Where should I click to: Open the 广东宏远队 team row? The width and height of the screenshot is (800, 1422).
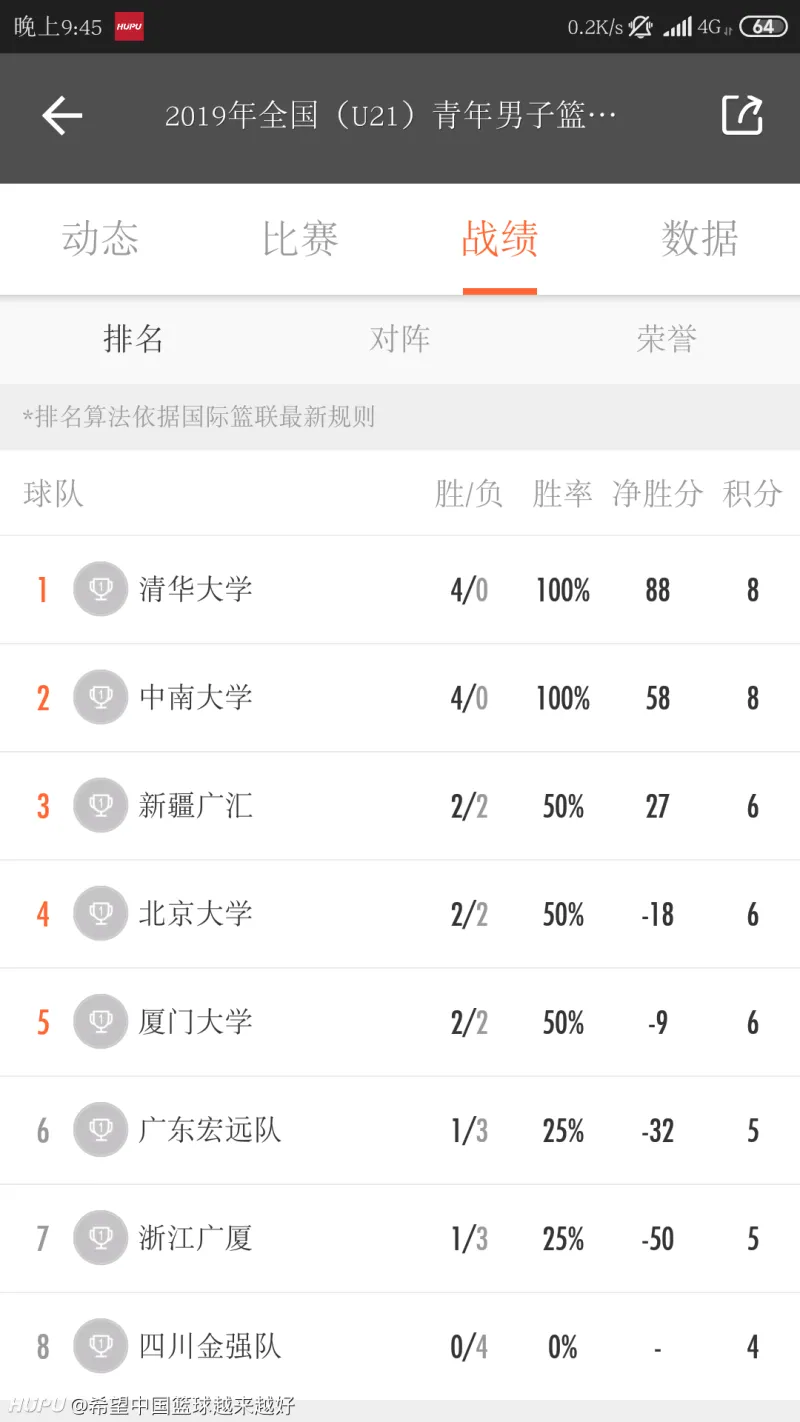click(x=400, y=1130)
